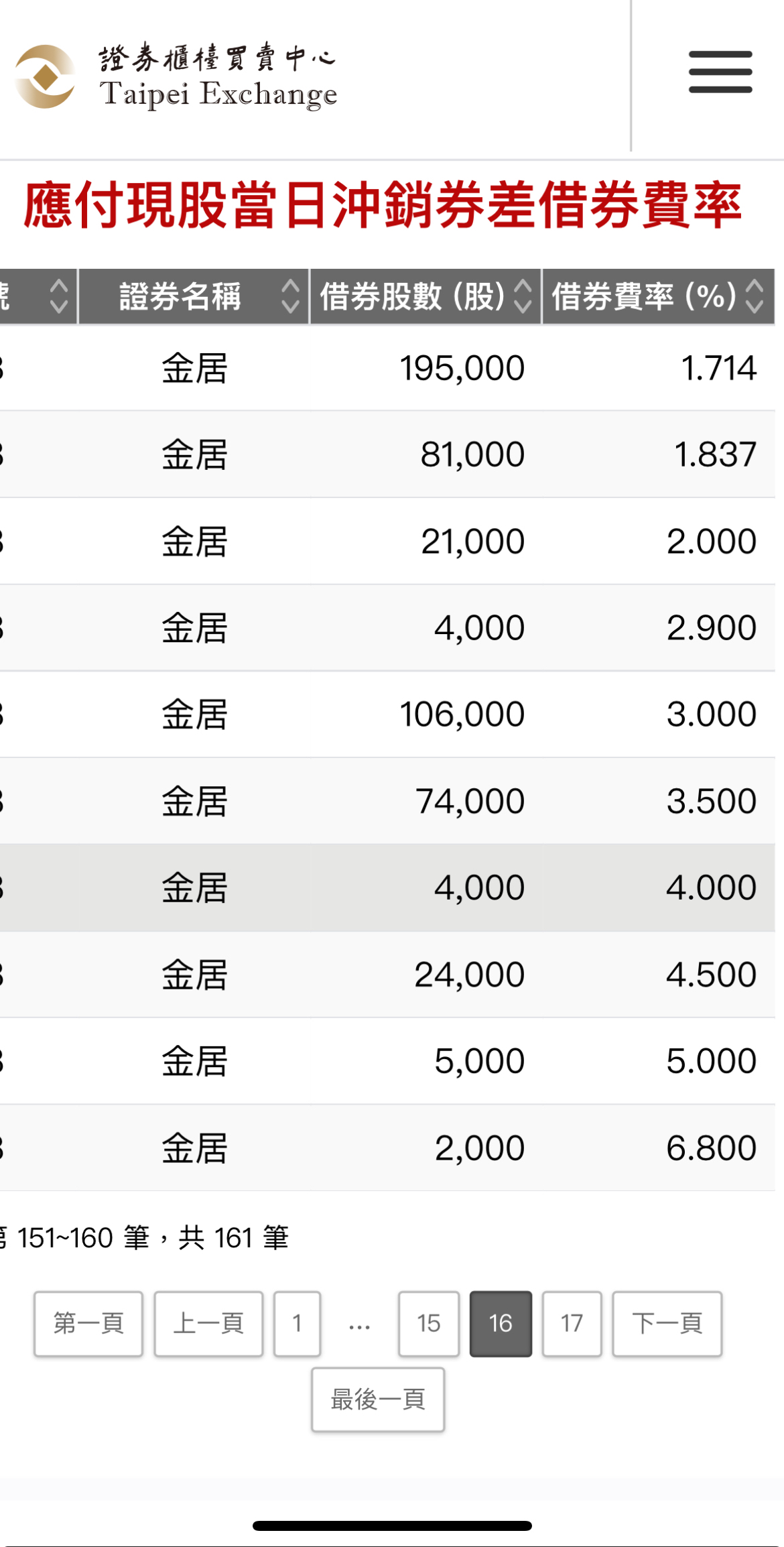Go to 第一頁 (first page)
This screenshot has width=784, height=1547.
coord(88,1324)
